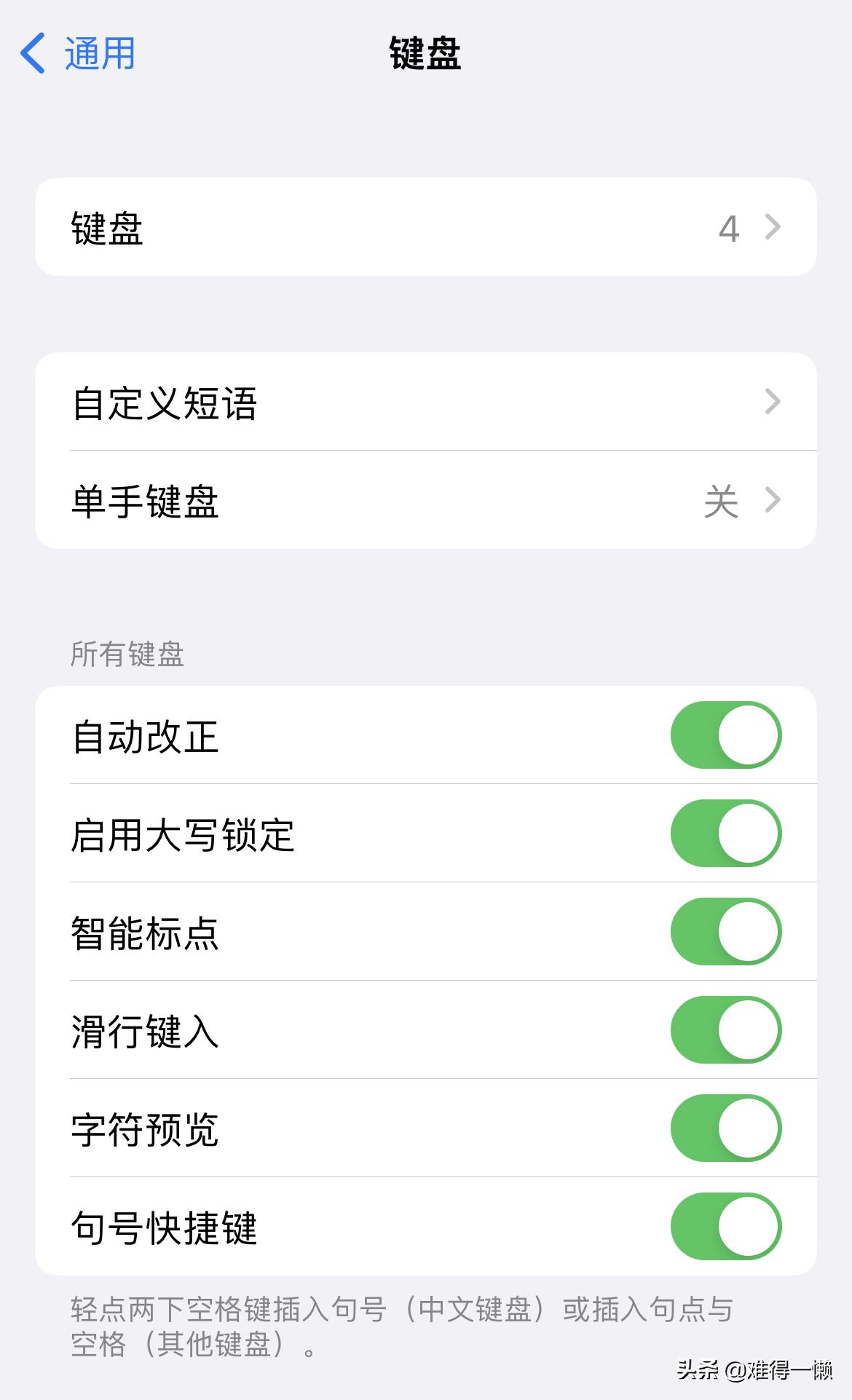Screen dimensions: 852x1400
Task: Open the 单手键盘 options
Action: click(x=426, y=500)
